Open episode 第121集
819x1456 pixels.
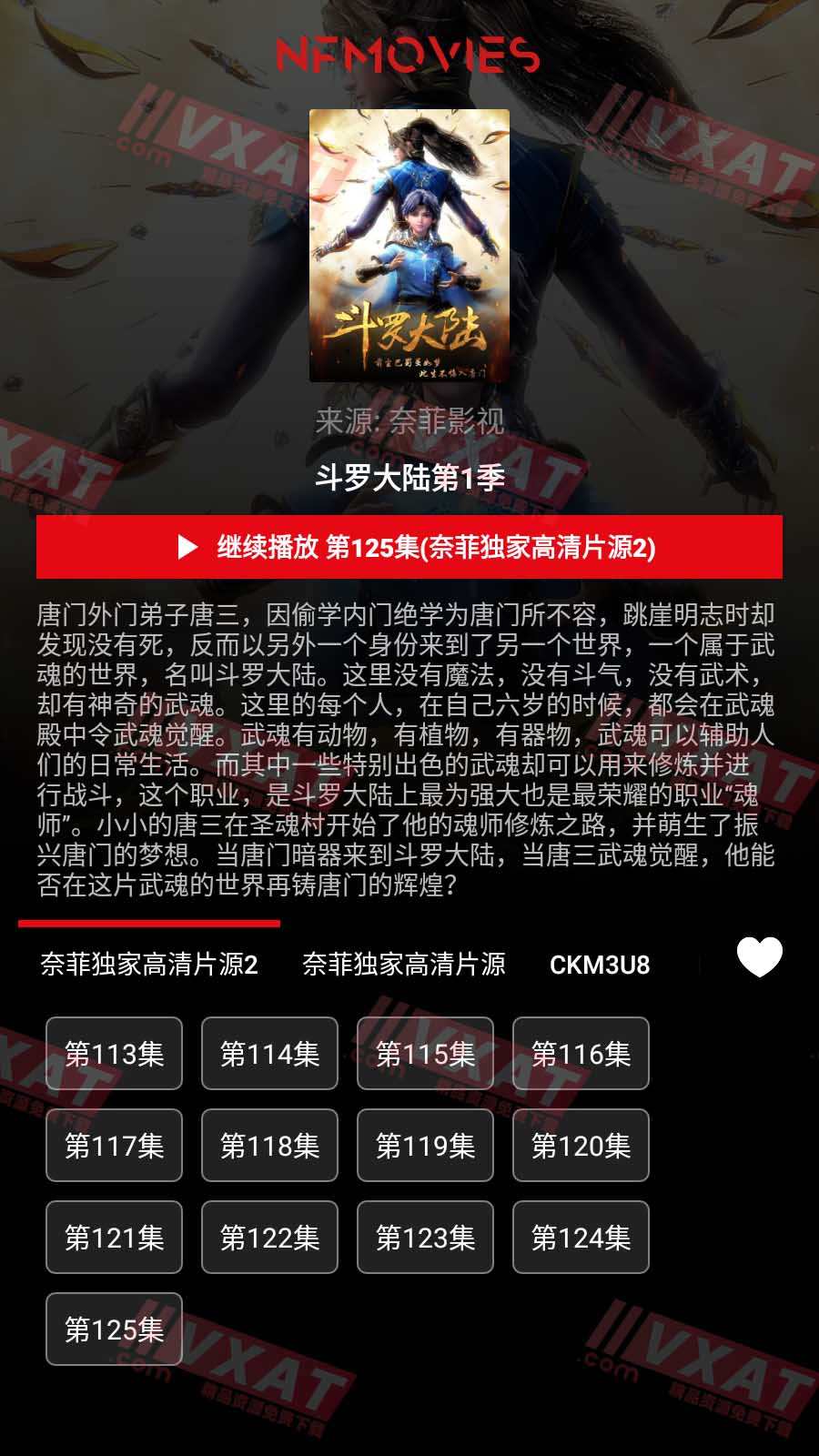(x=115, y=1238)
